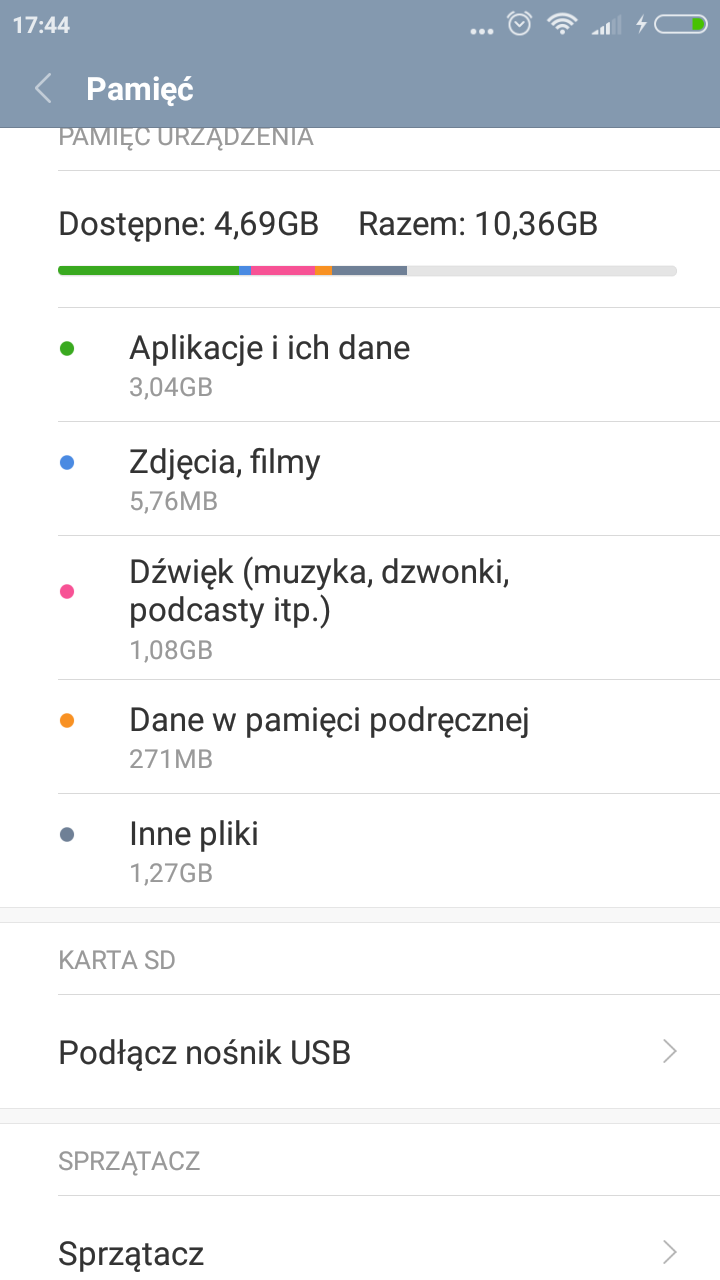Tap Dane w pamięci podręcznej
Viewport: 720px width, 1280px height.
point(360,737)
